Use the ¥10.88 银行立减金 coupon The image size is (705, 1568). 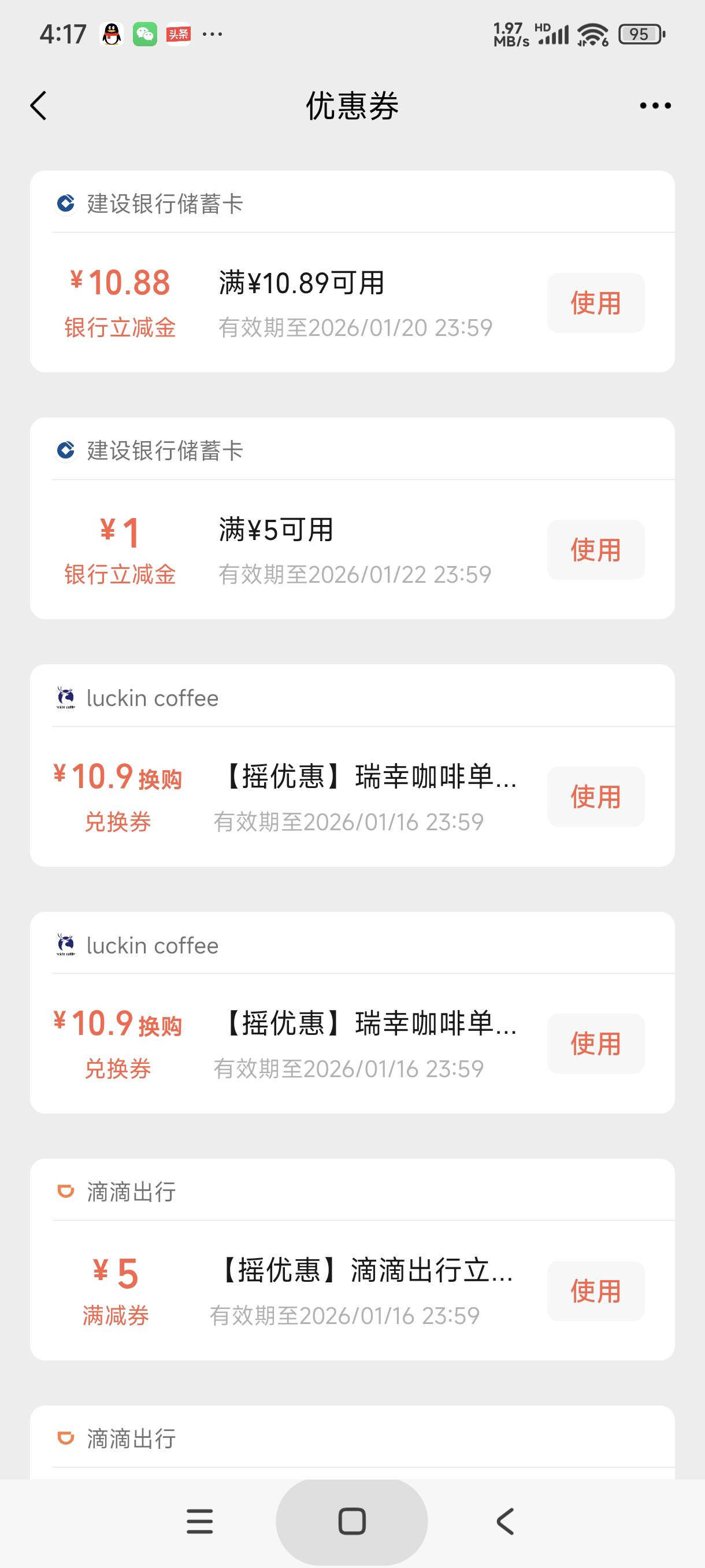tap(596, 303)
